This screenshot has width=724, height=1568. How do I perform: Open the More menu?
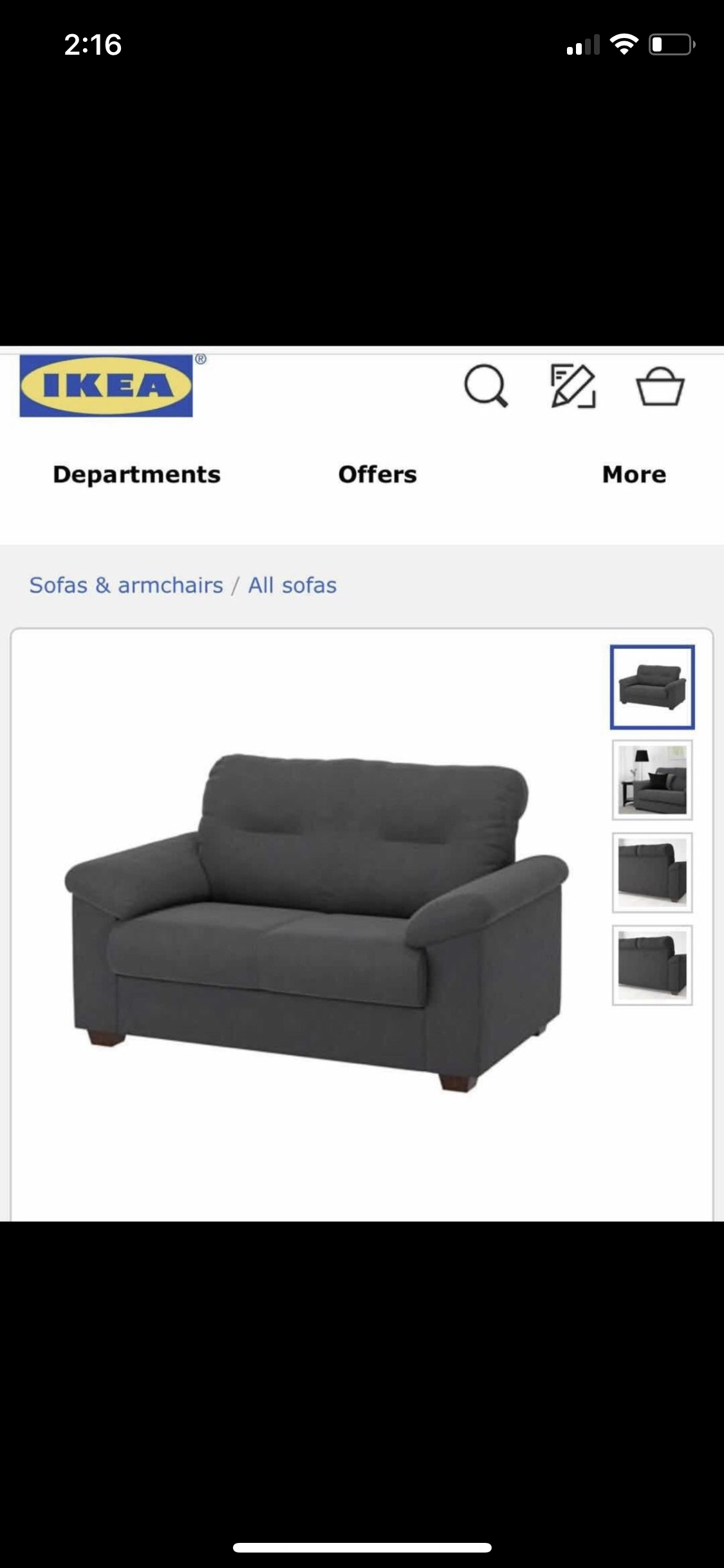click(x=634, y=474)
